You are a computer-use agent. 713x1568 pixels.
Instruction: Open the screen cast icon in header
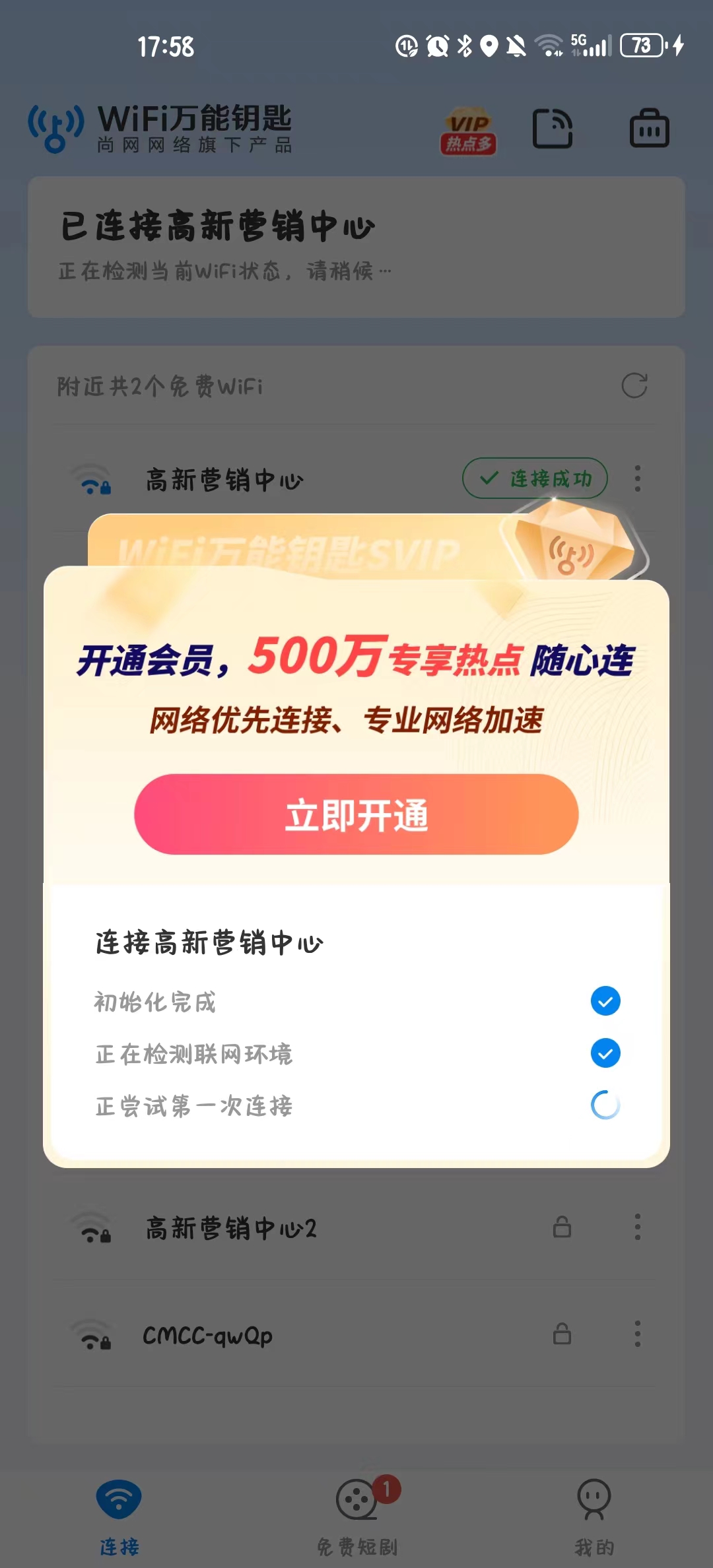[x=553, y=129]
